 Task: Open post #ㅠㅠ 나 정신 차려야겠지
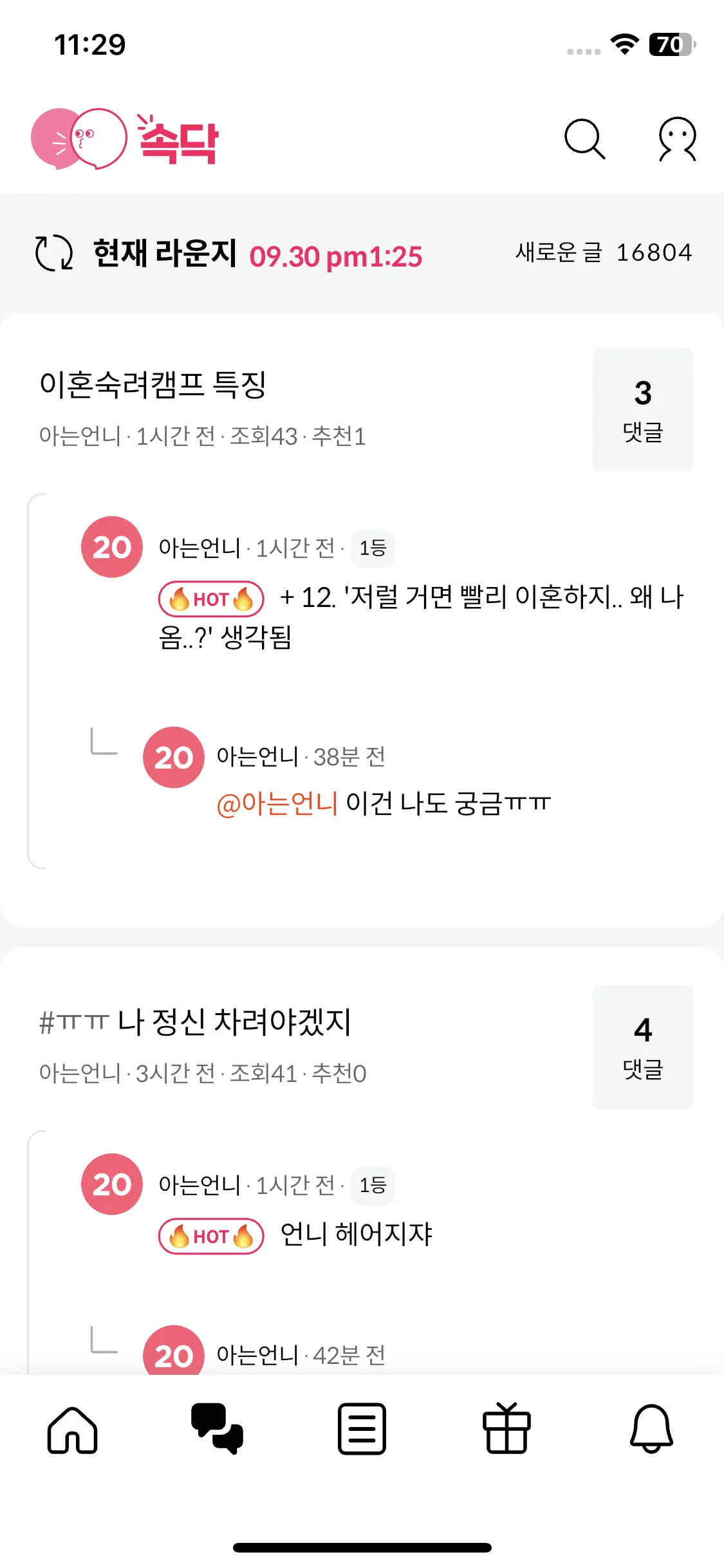(x=196, y=1022)
